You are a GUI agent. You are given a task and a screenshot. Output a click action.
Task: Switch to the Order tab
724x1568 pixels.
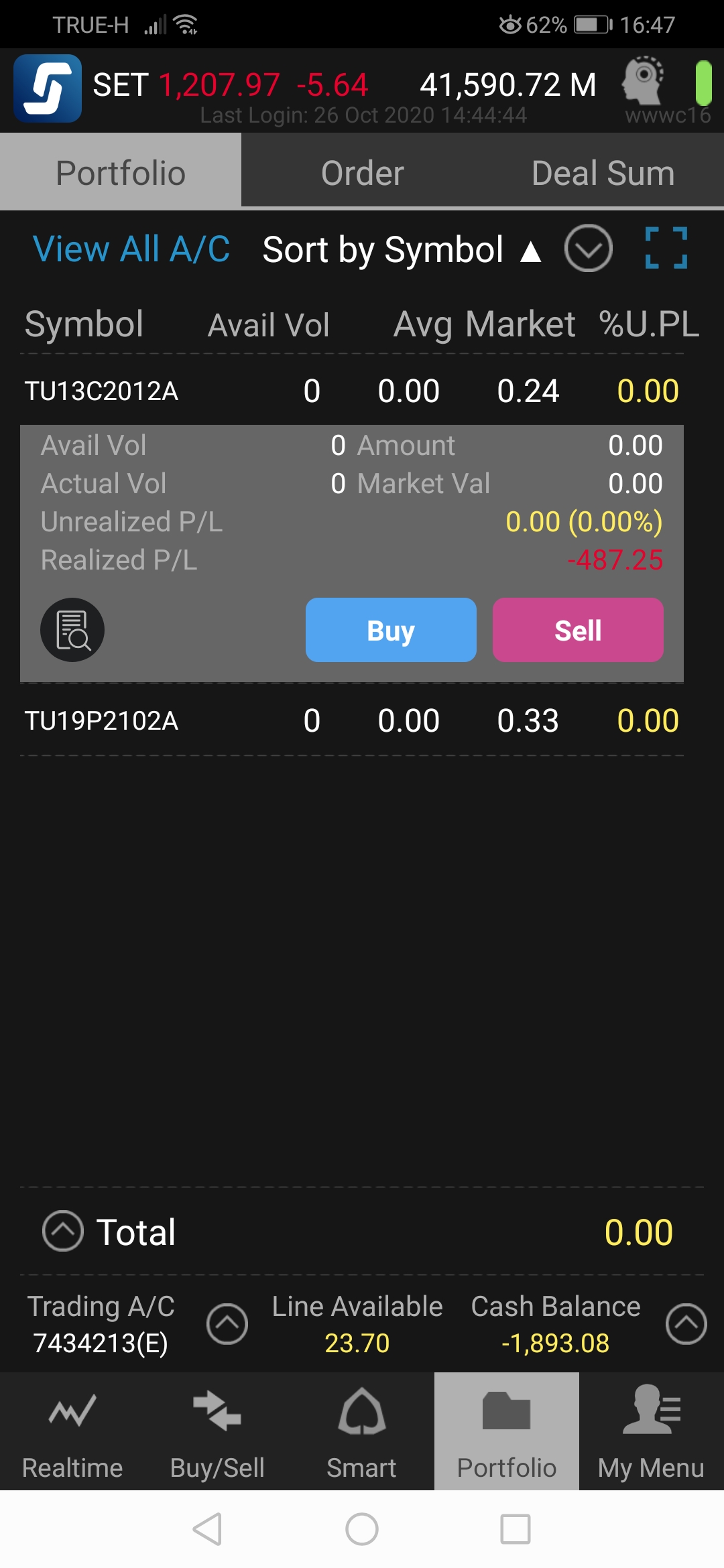point(362,173)
